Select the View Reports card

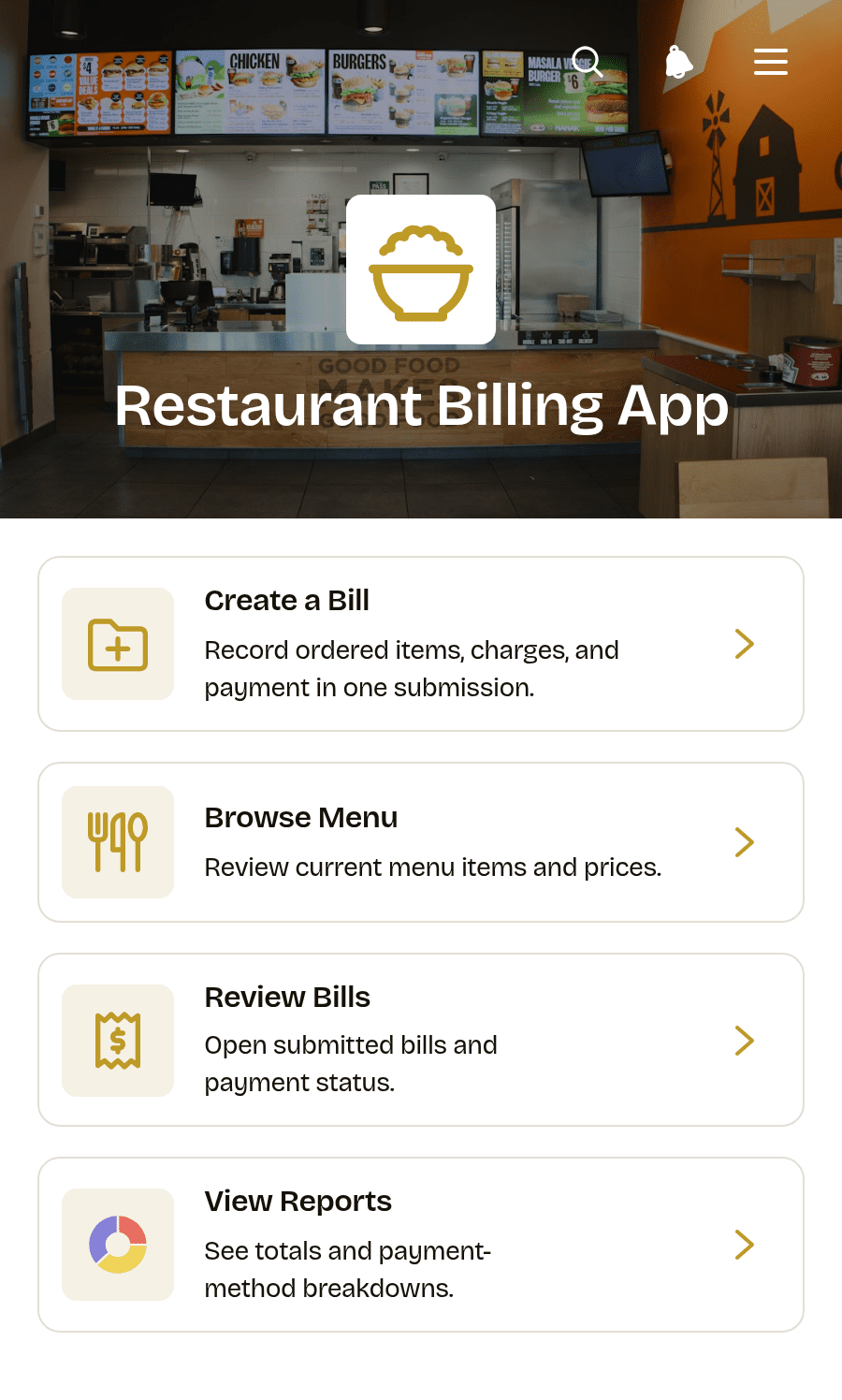click(421, 1245)
